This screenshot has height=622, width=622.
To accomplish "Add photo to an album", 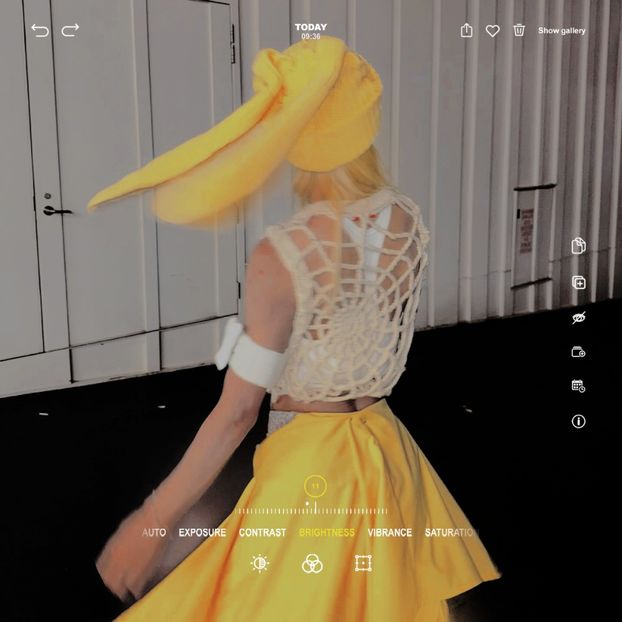I will pos(578,352).
